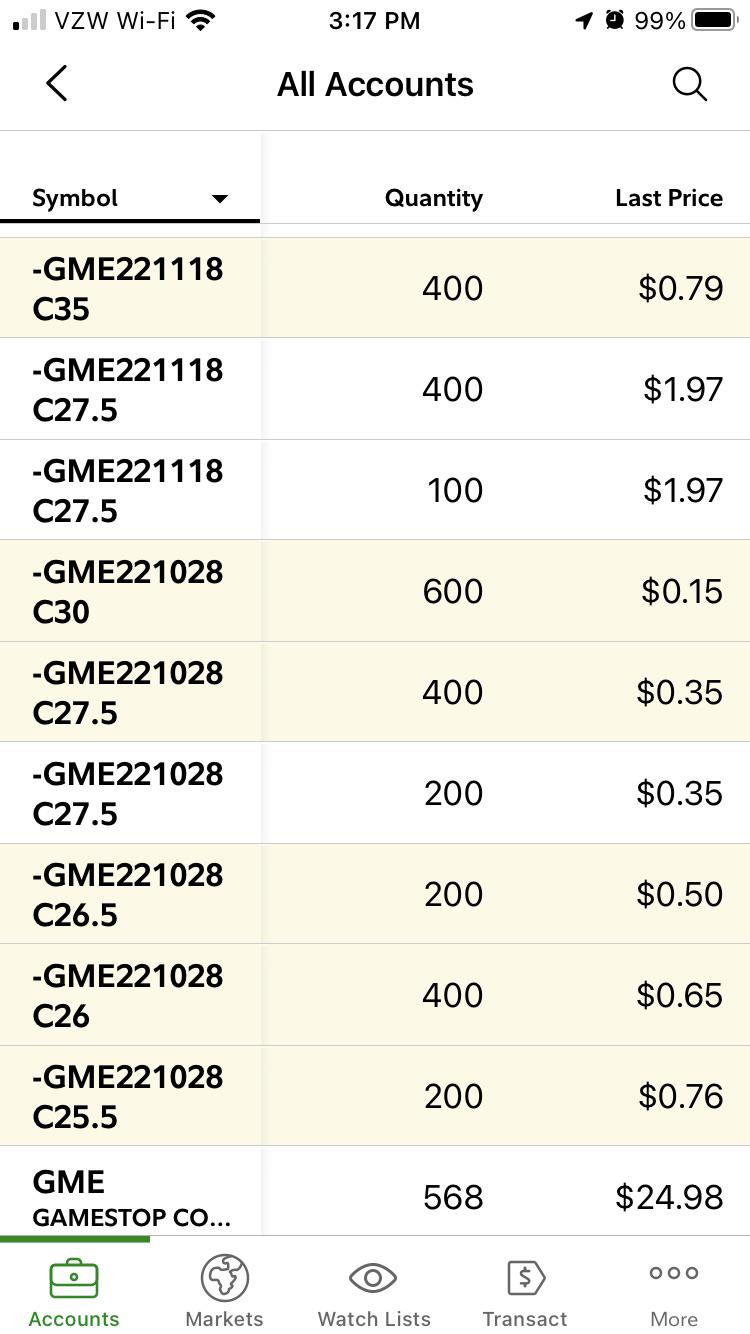Switch to the Markets tab
750x1334 pixels.
click(x=224, y=1290)
